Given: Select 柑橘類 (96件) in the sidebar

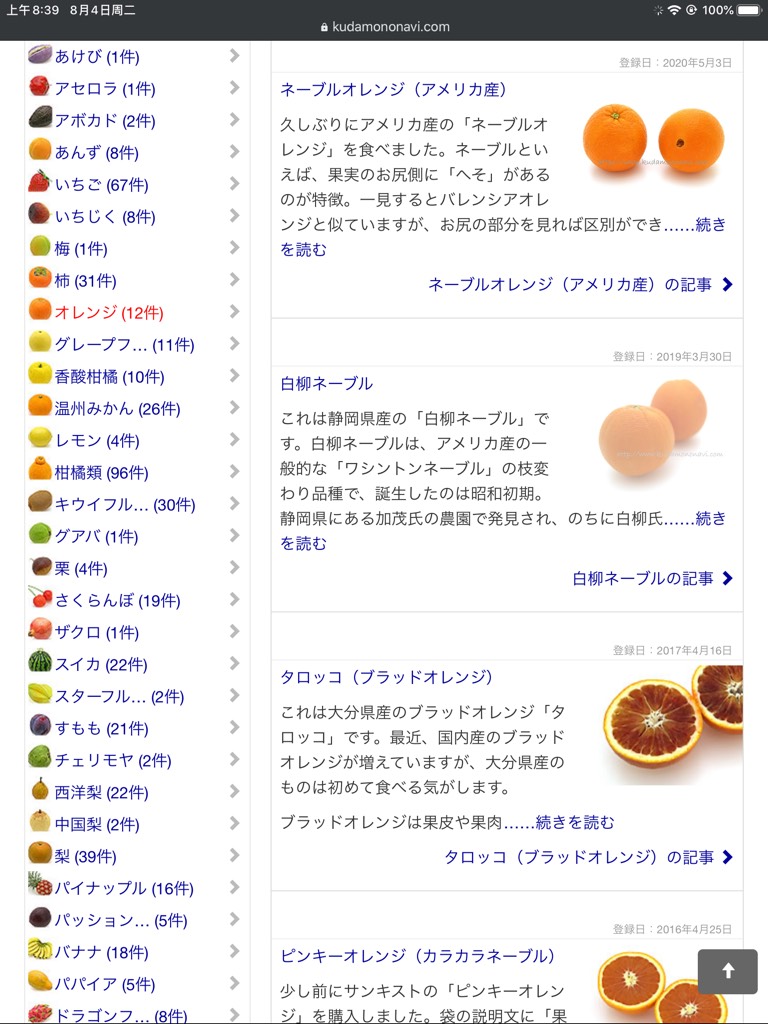Looking at the screenshot, I should pyautogui.click(x=101, y=473).
